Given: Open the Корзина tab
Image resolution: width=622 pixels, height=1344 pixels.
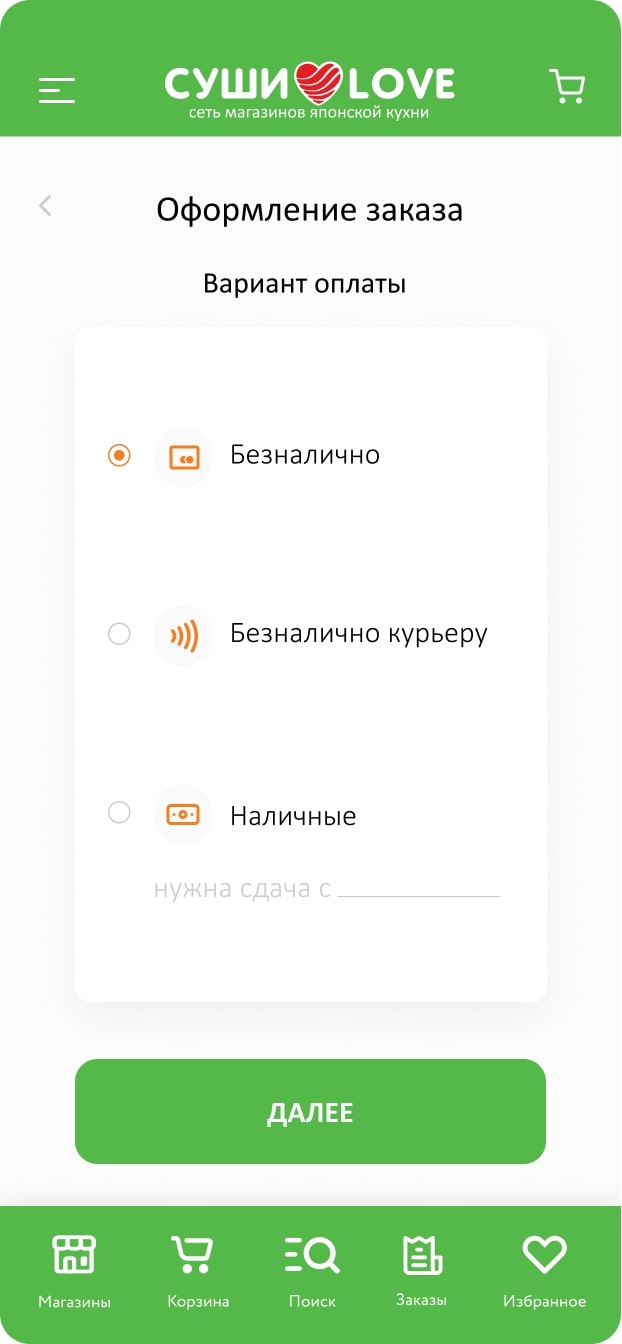Looking at the screenshot, I should [198, 1271].
